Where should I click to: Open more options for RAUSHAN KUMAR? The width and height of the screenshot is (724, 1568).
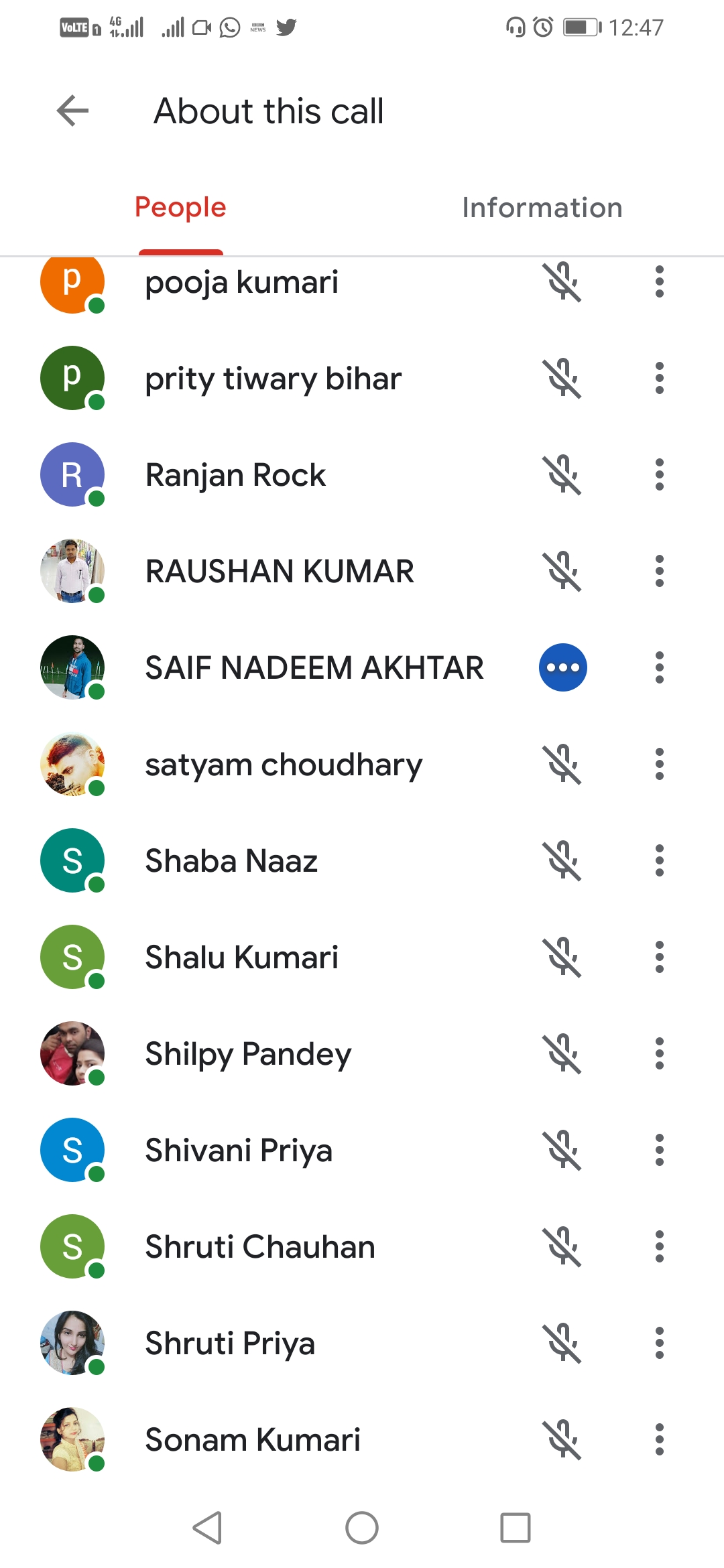pyautogui.click(x=660, y=571)
